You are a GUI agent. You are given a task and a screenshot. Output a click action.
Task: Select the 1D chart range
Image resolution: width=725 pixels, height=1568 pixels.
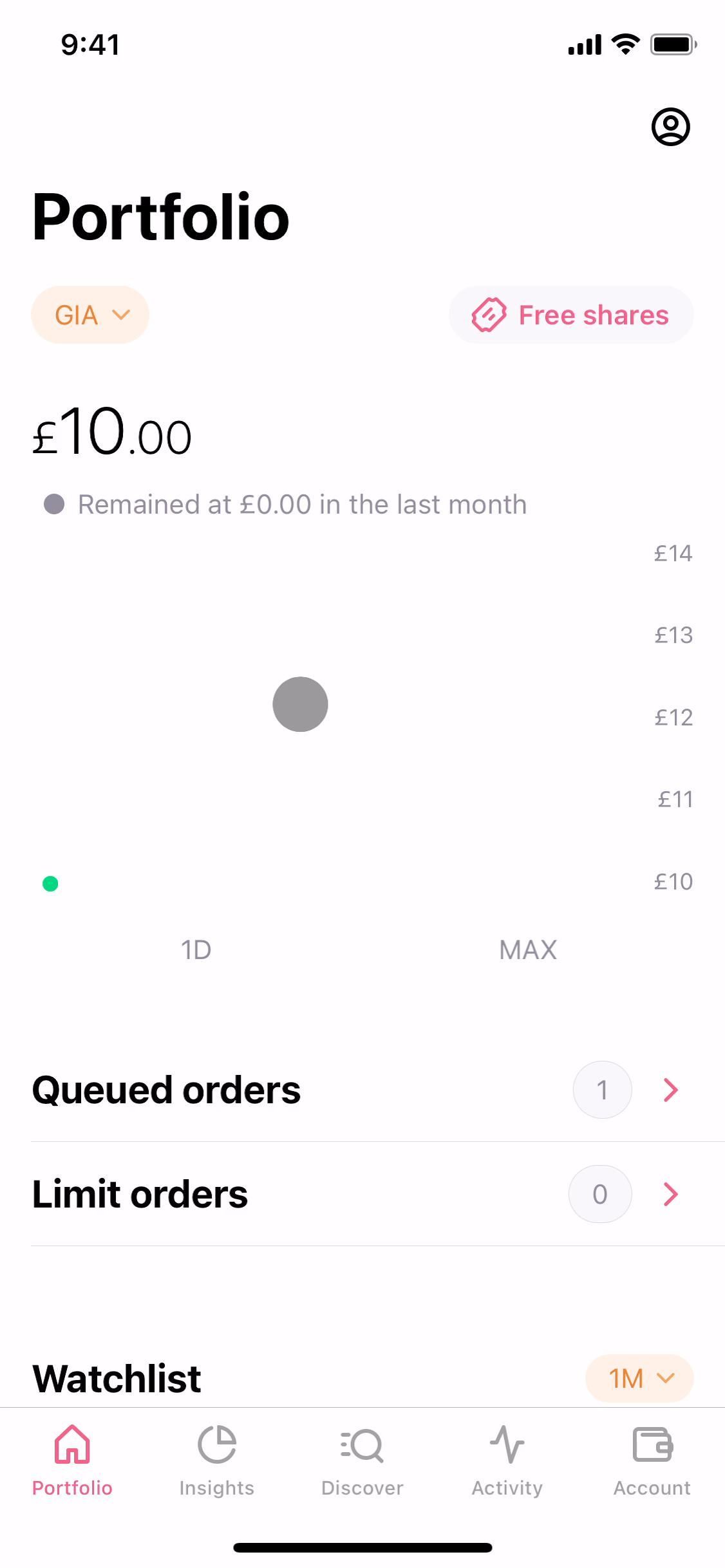[x=196, y=950]
